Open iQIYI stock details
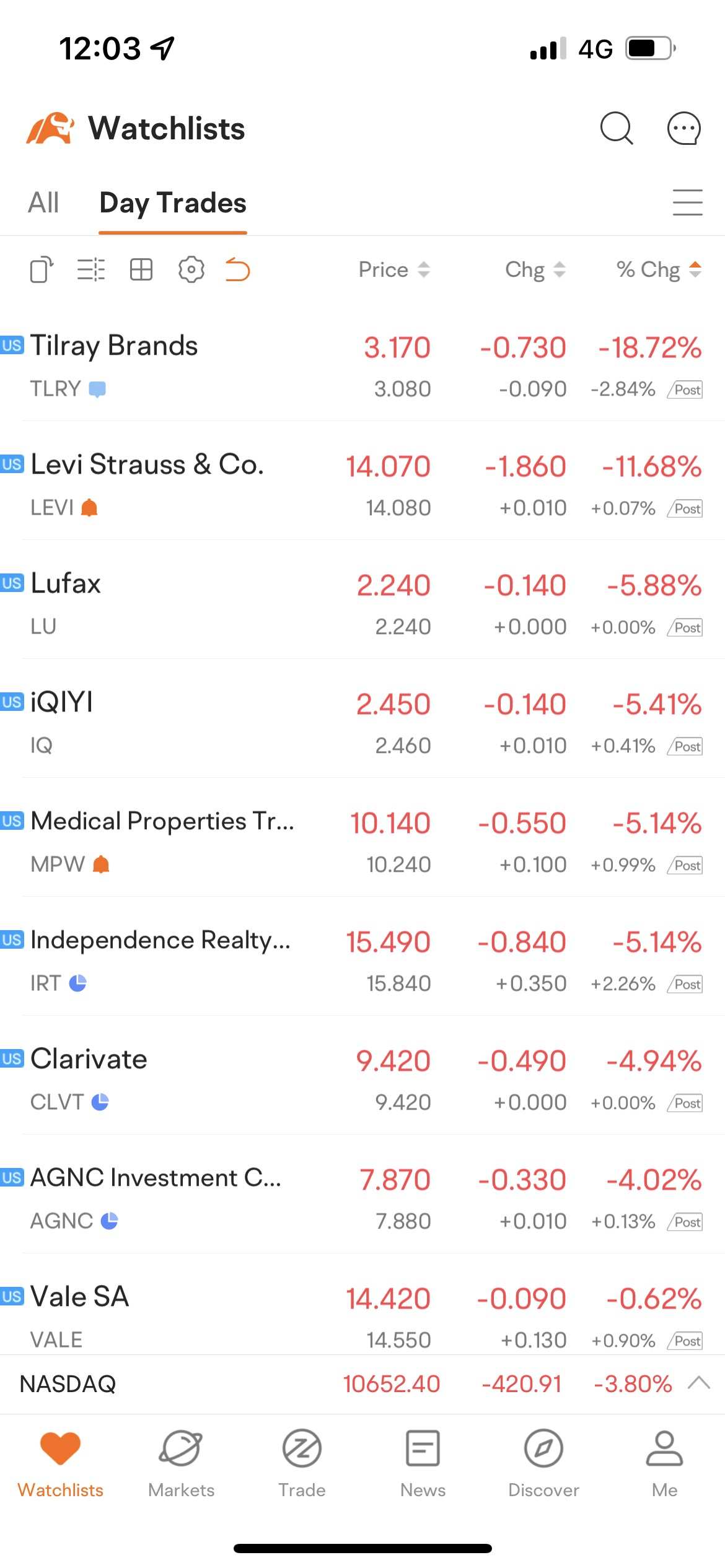Image resolution: width=725 pixels, height=1568 pixels. click(362, 722)
